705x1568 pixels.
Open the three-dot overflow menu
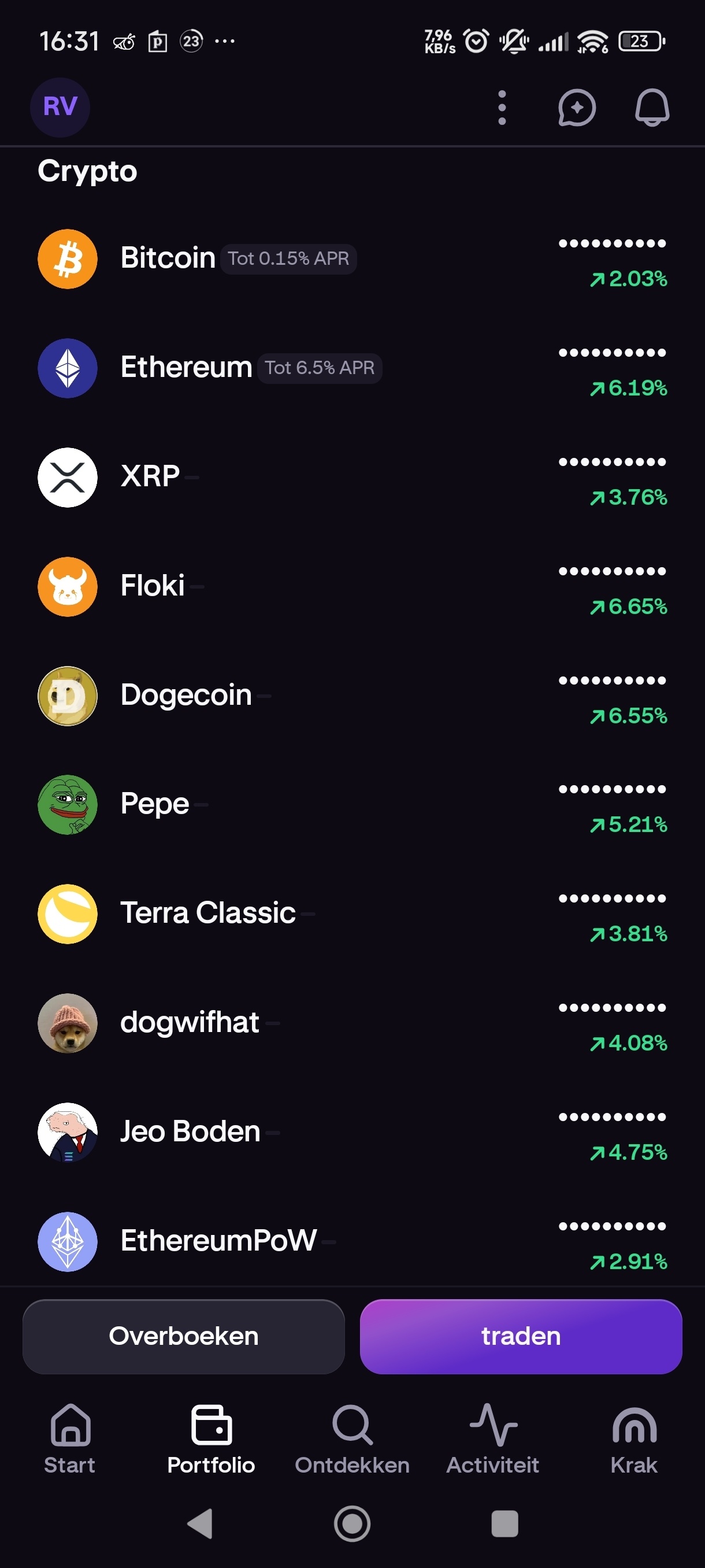pyautogui.click(x=502, y=108)
